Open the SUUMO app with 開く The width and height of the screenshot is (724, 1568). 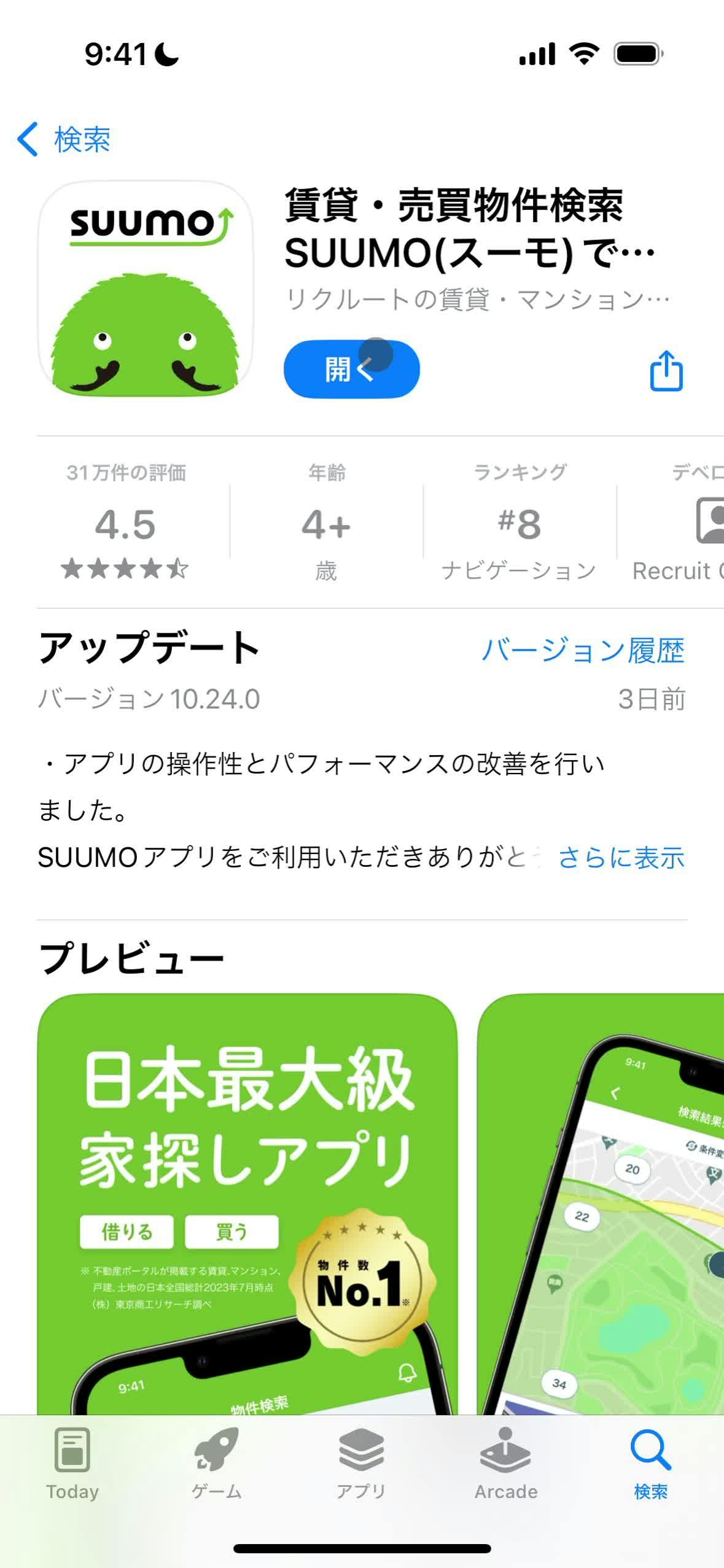351,370
